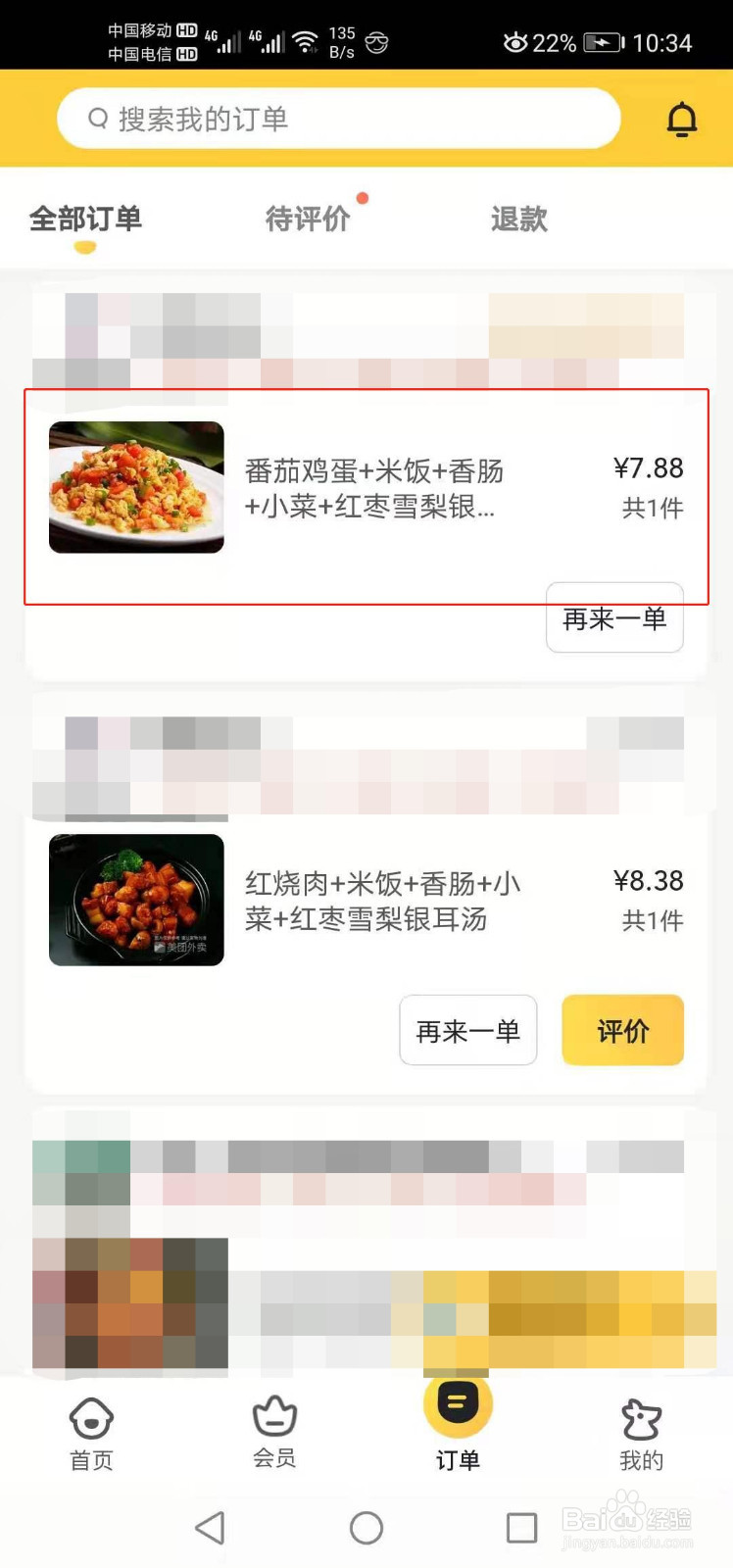Screen dimensions: 733x1568
Task: Tap the red notification dot on 待评价
Action: (364, 198)
